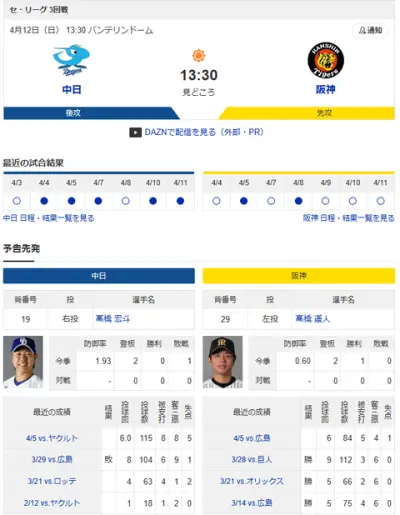
Task: Open the 3/28 vs.巨人 game
Action: pyautogui.click(x=252, y=460)
